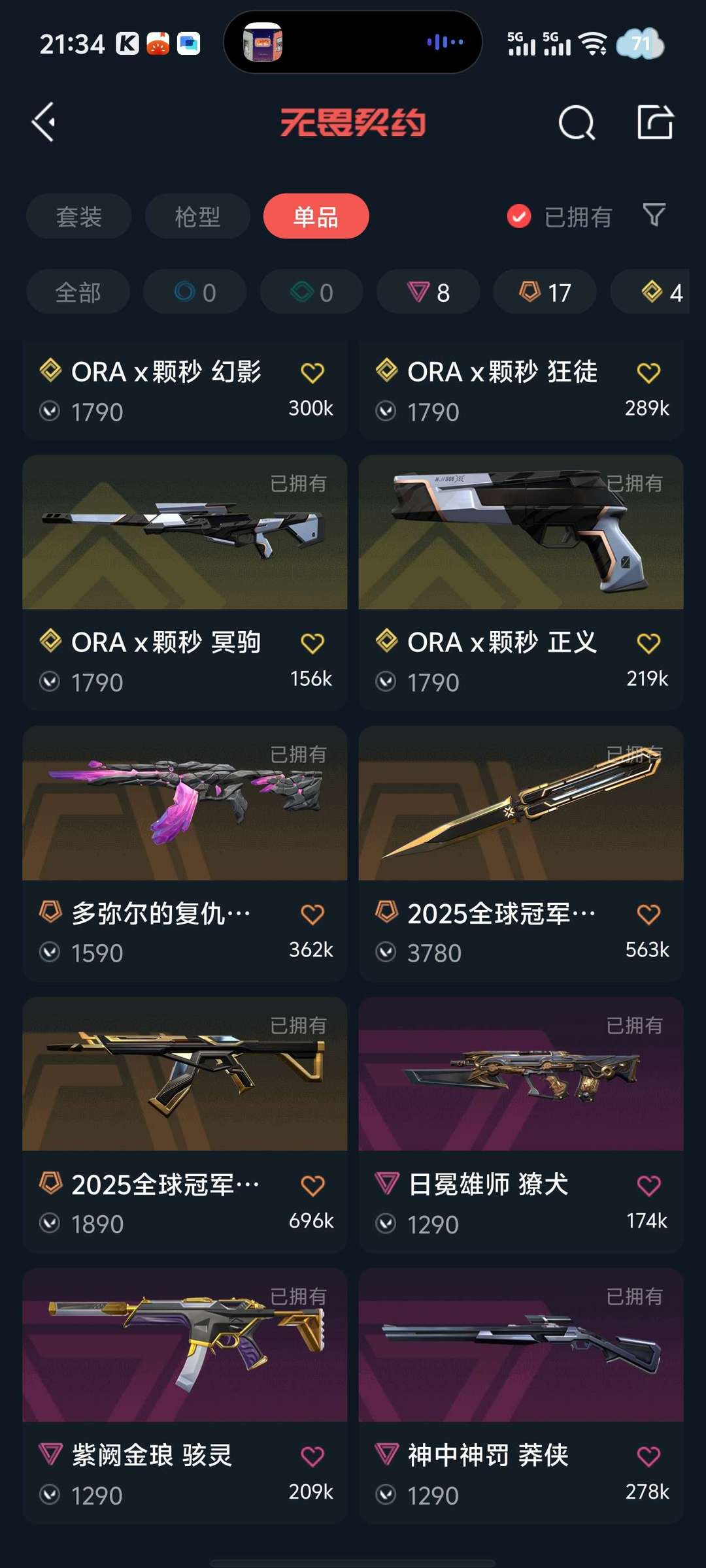Select the 单品 tab
706x1568 pixels.
pos(316,216)
